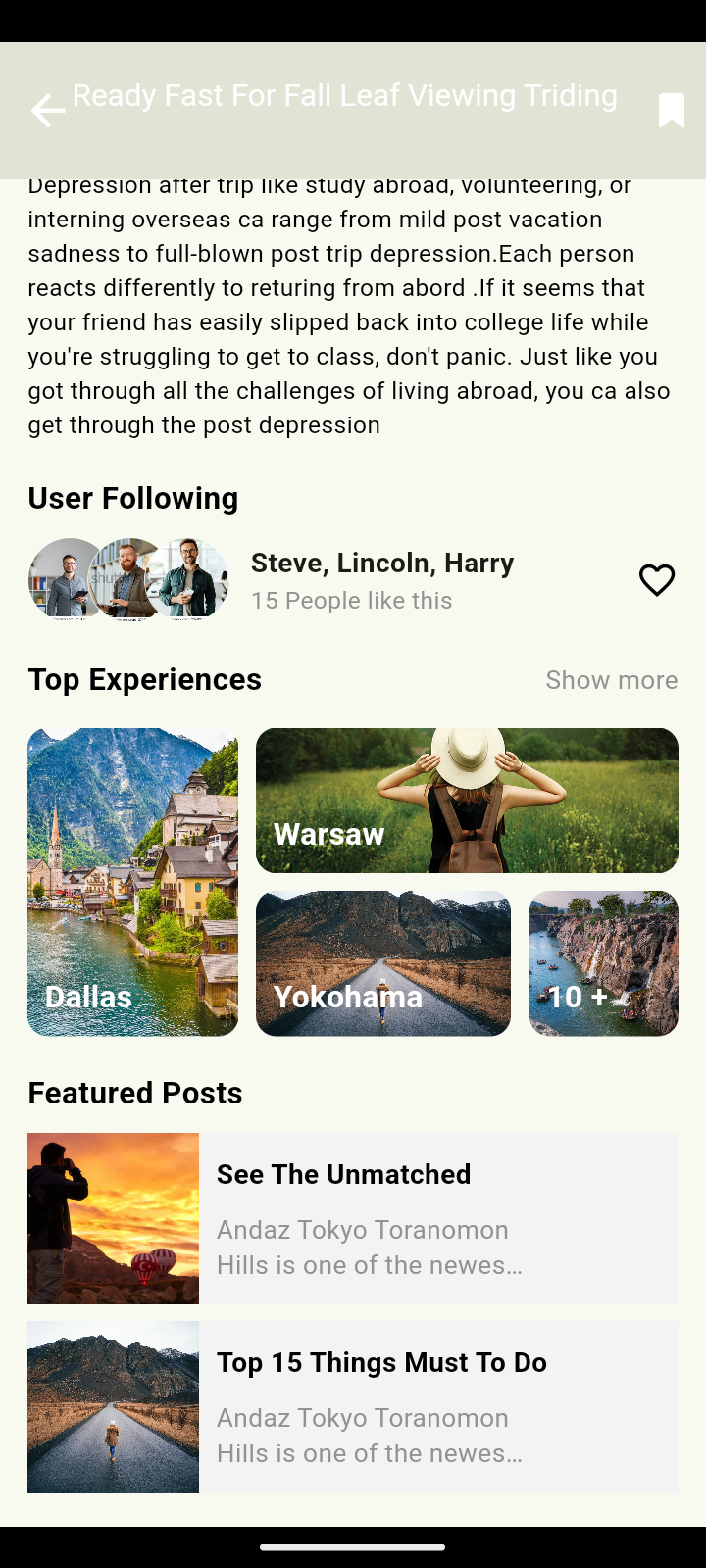The width and height of the screenshot is (706, 1568).
Task: Show more top experiences
Action: pos(611,680)
